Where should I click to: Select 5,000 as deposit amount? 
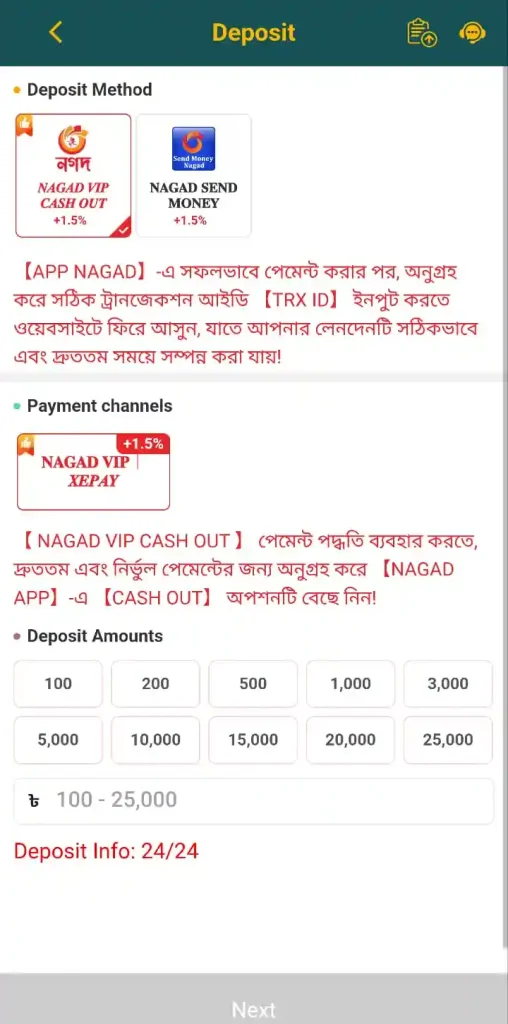tap(58, 740)
